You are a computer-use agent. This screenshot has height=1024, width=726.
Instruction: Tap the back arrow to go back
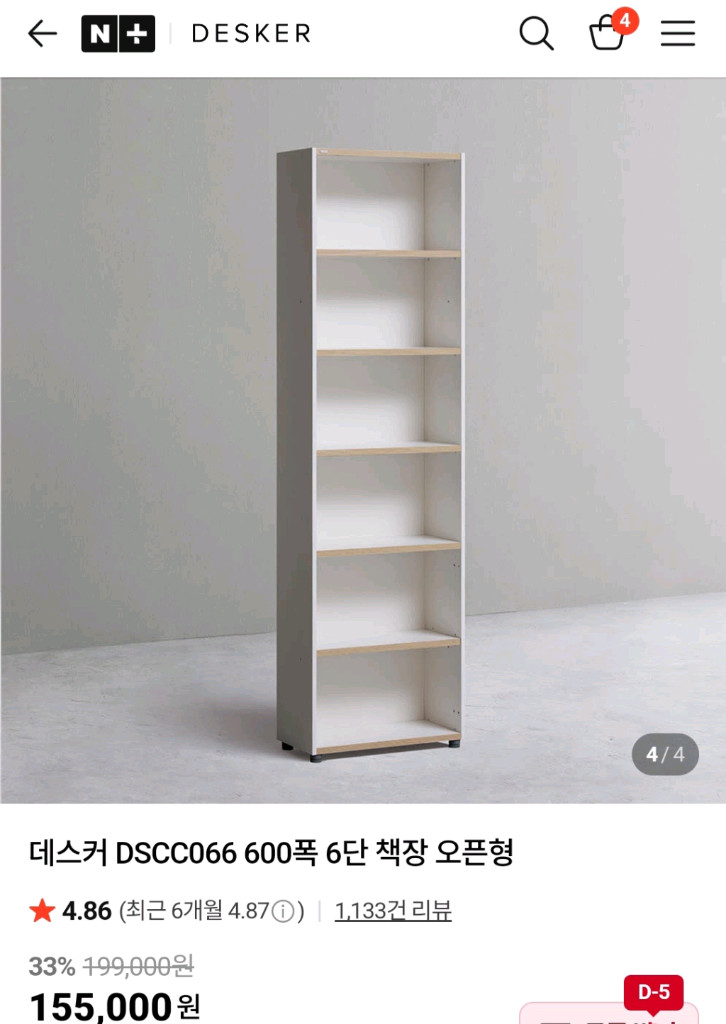pos(40,33)
